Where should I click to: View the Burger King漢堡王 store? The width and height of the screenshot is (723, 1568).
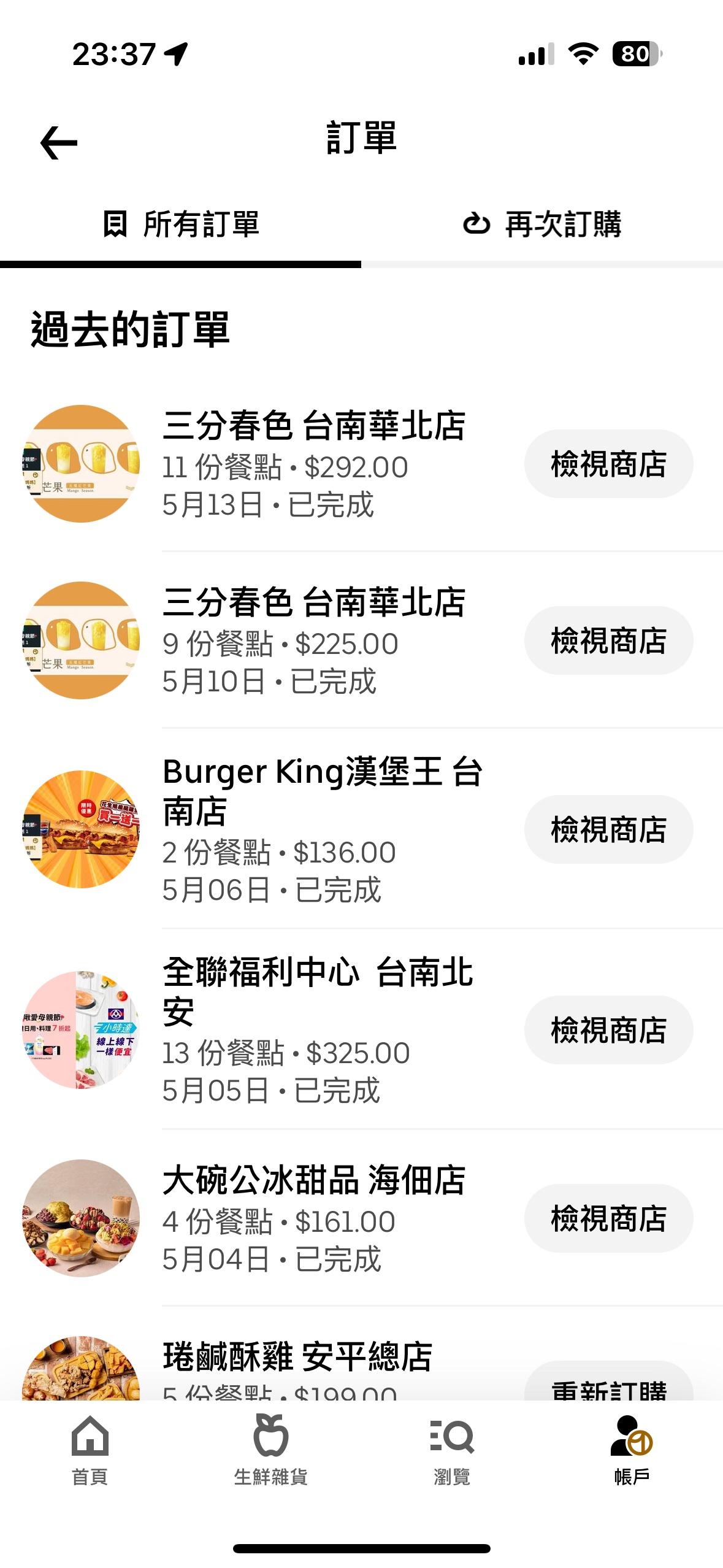[608, 829]
